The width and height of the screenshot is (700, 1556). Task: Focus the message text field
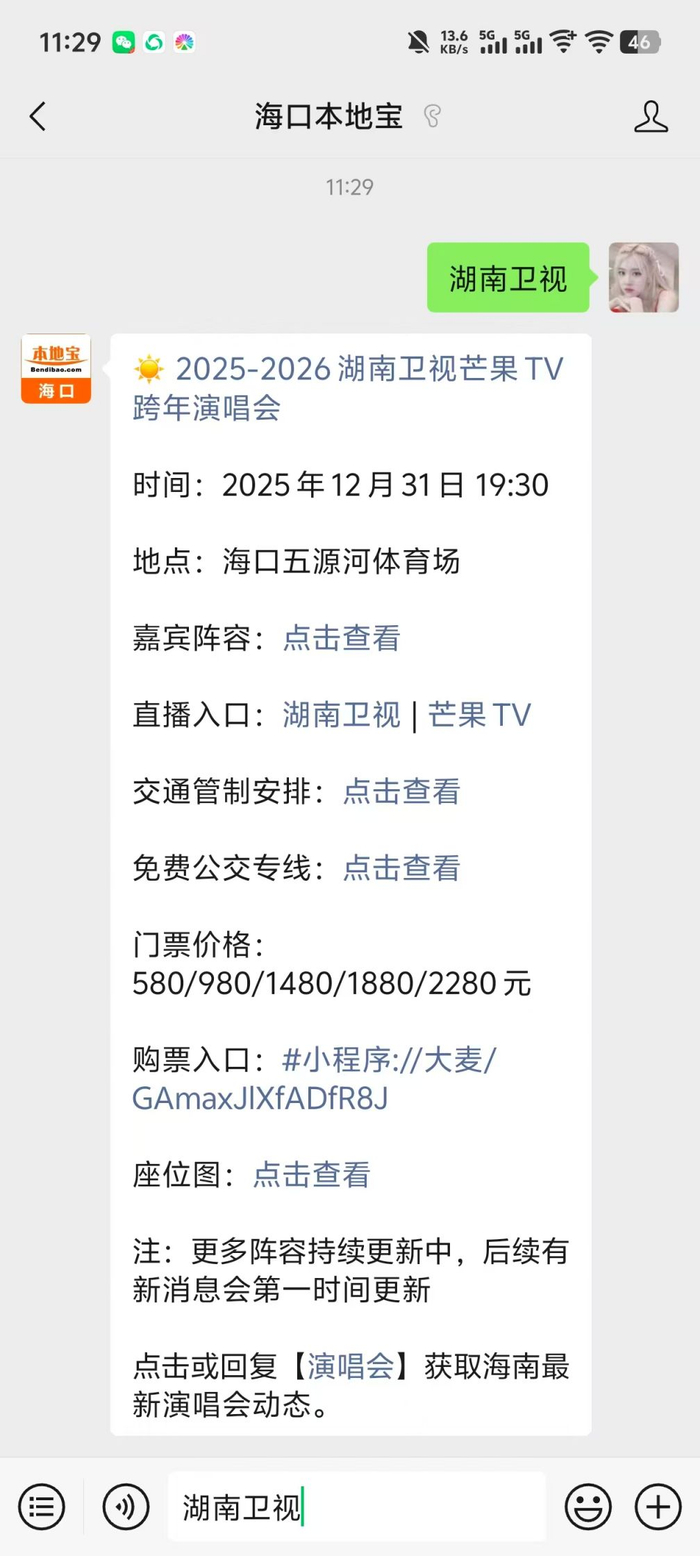(356, 1506)
